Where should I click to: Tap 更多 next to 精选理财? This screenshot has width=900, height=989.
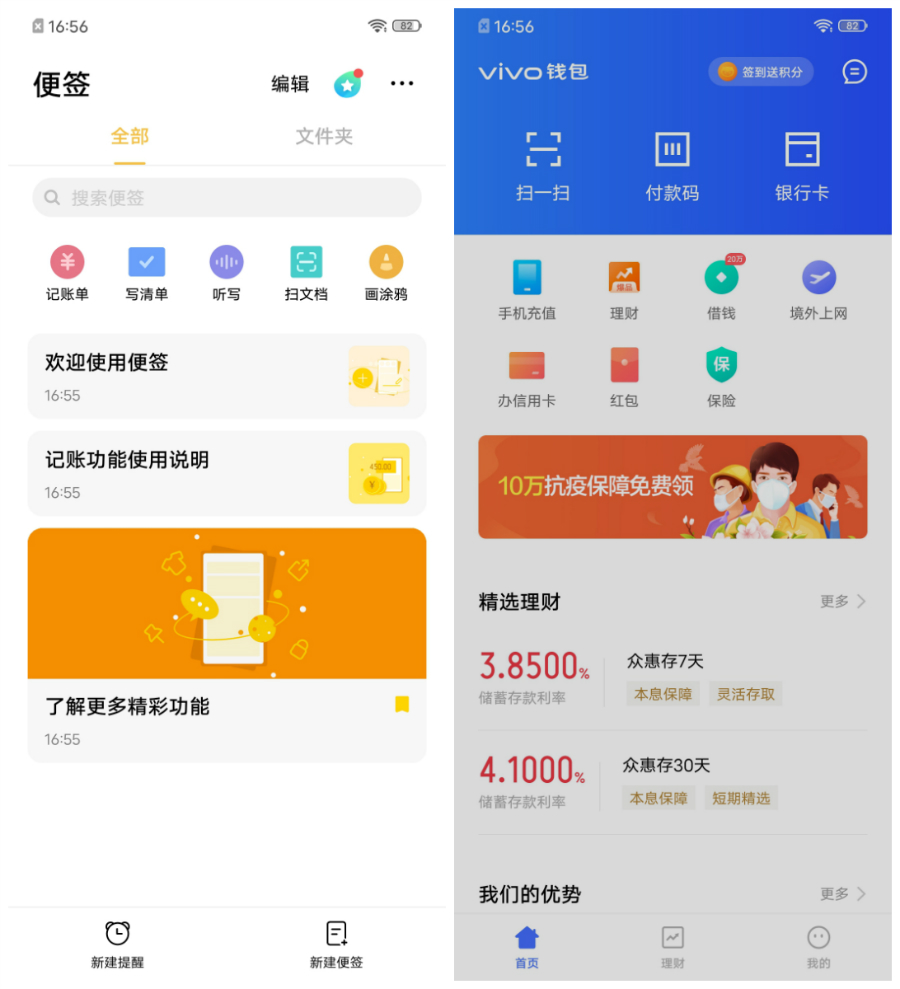[x=842, y=601]
